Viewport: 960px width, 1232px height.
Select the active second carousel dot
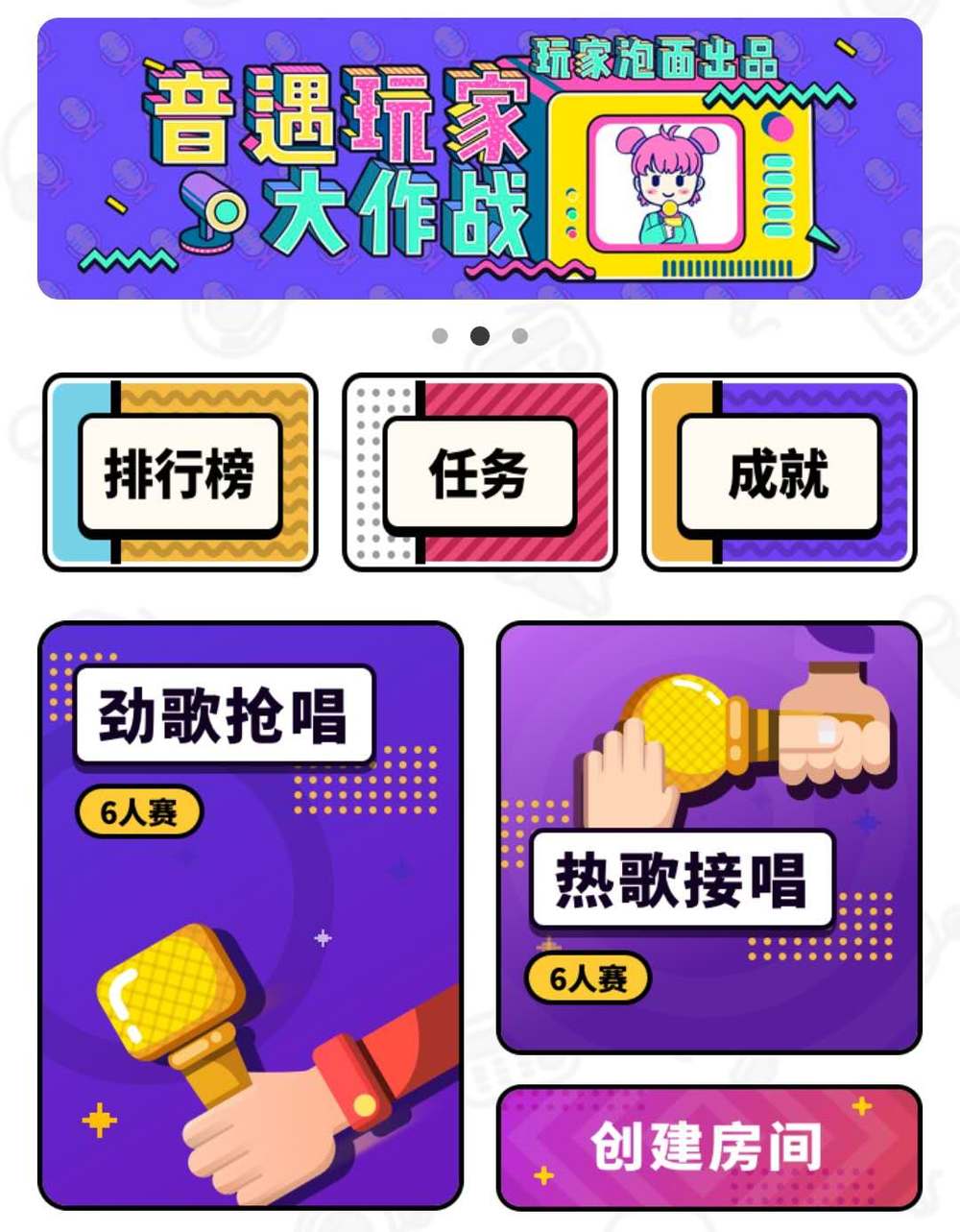point(480,334)
